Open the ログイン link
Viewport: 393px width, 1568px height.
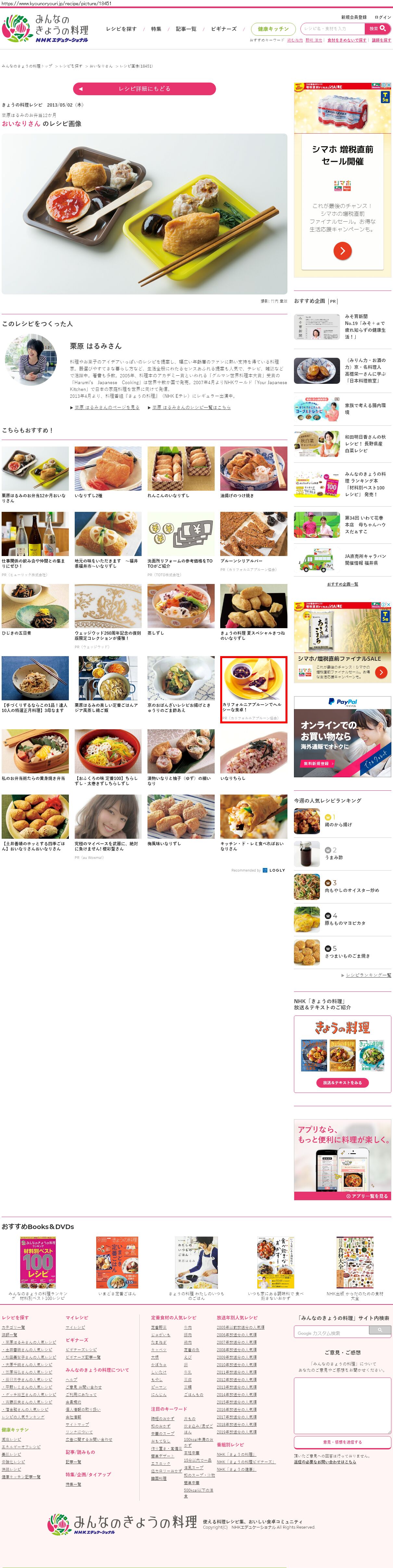383,17
